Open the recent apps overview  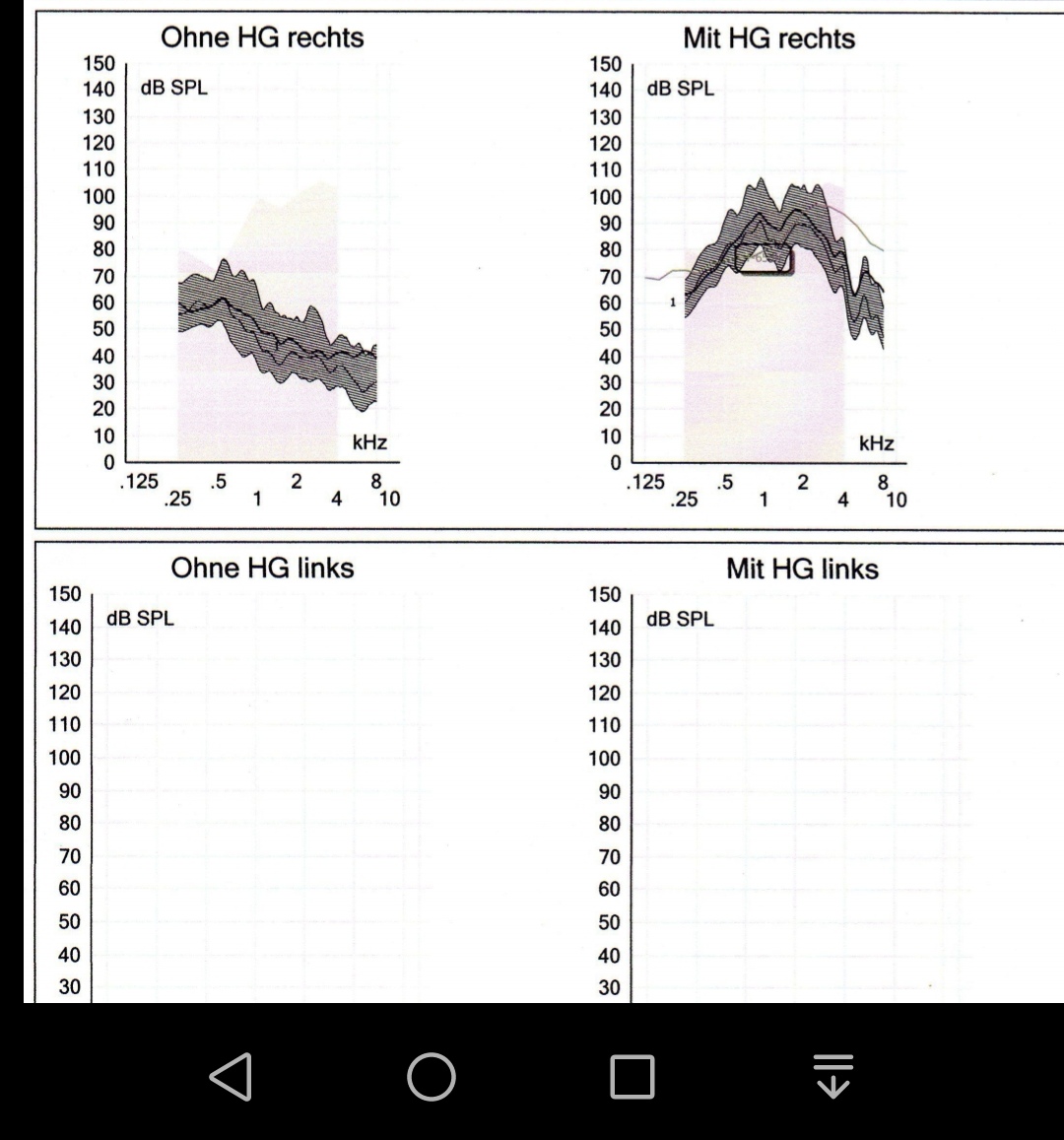click(x=632, y=1076)
